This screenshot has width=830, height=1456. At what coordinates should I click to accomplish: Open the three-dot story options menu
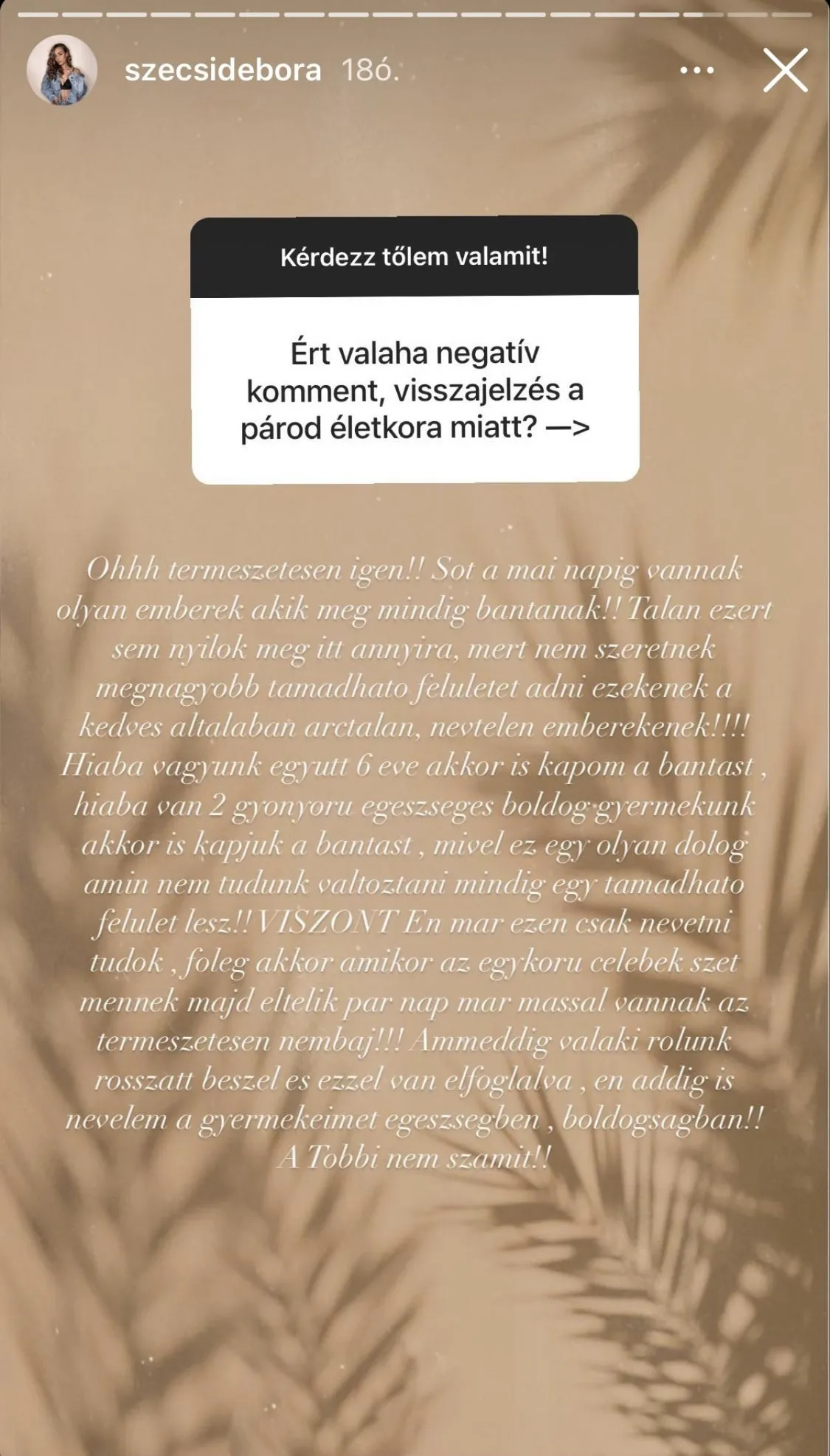pyautogui.click(x=696, y=71)
